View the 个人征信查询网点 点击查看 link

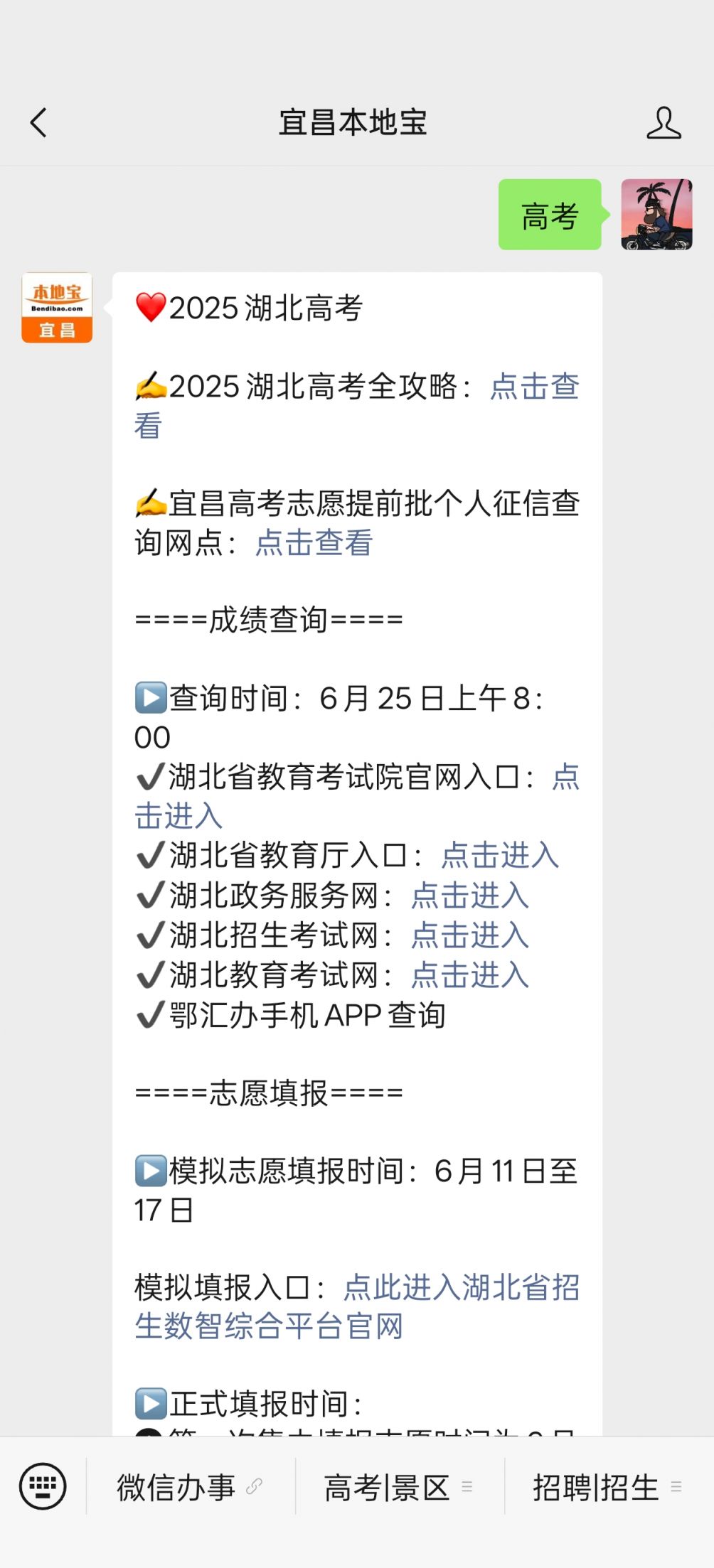(314, 543)
